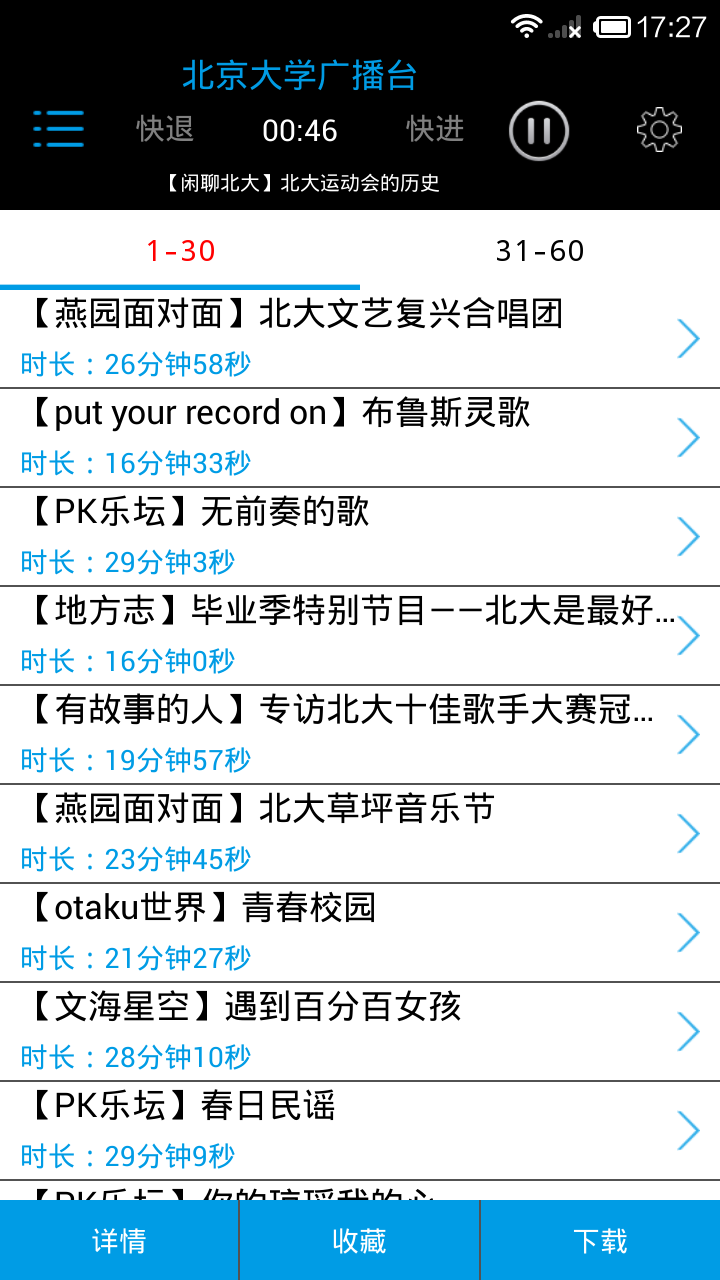Screen dimensions: 720x1280
Task: Open 【燕园面对面】北大文艺复兴合唱团
Action: (340, 337)
